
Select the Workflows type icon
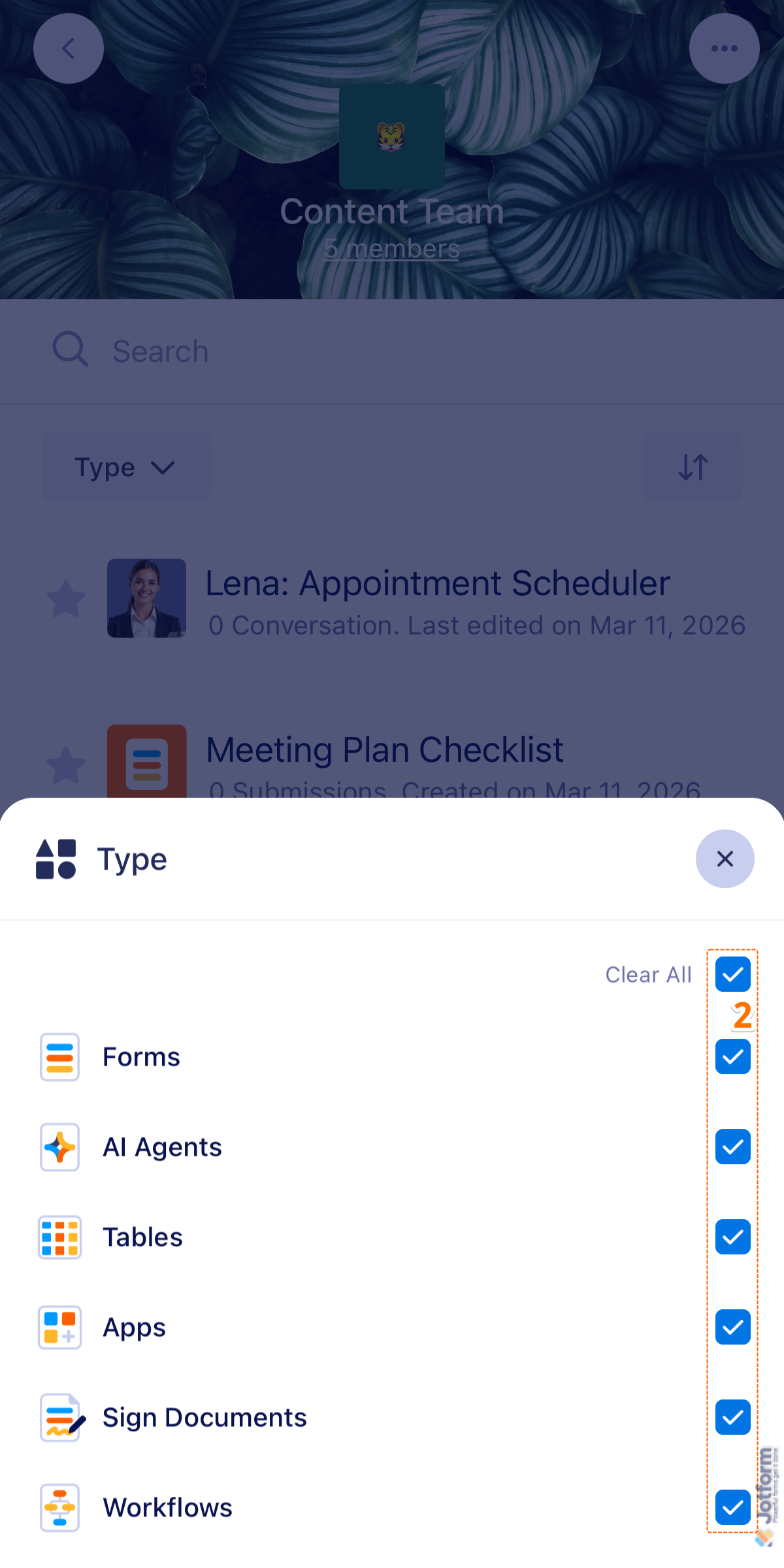point(59,1507)
